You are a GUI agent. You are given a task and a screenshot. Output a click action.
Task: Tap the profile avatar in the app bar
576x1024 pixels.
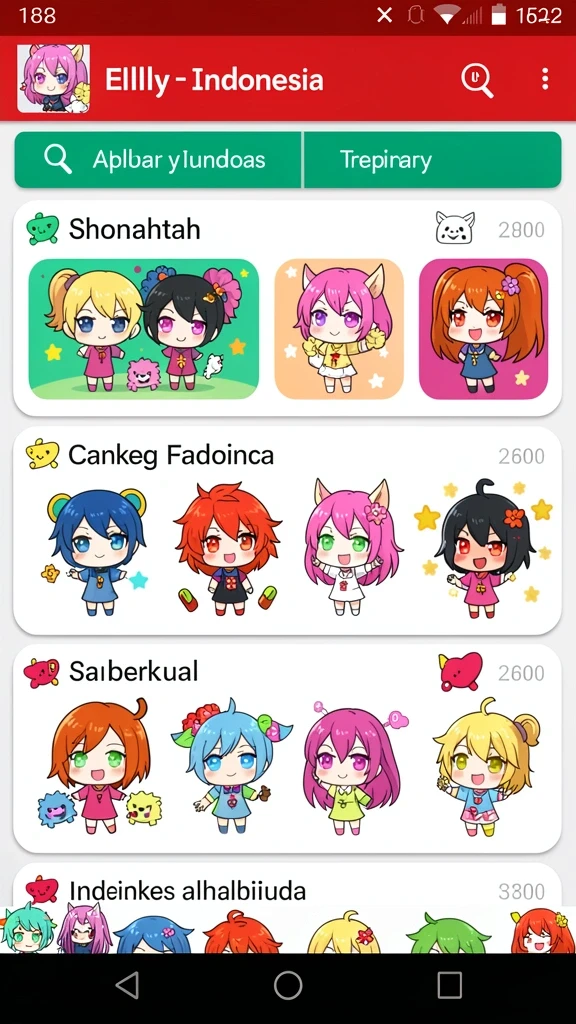pos(53,79)
